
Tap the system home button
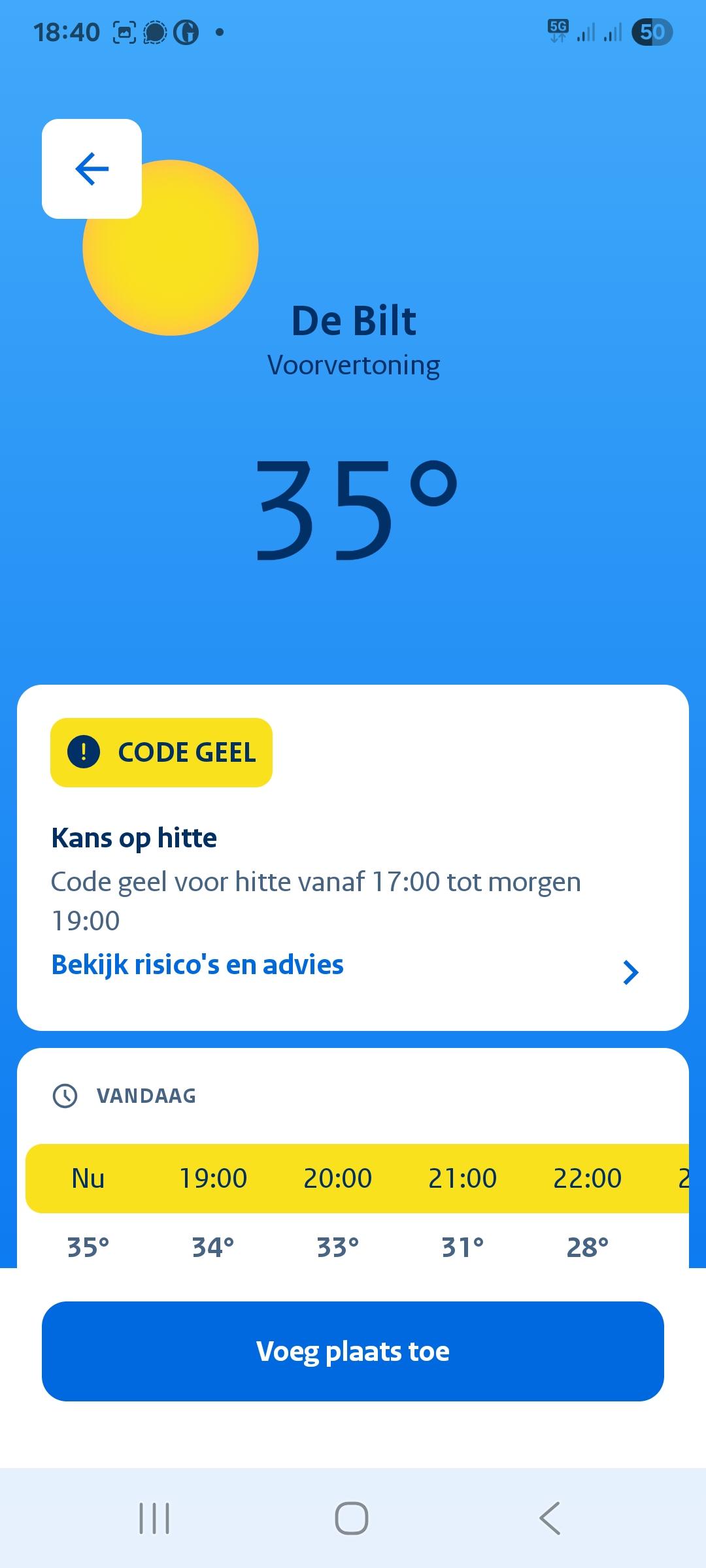point(352,1518)
